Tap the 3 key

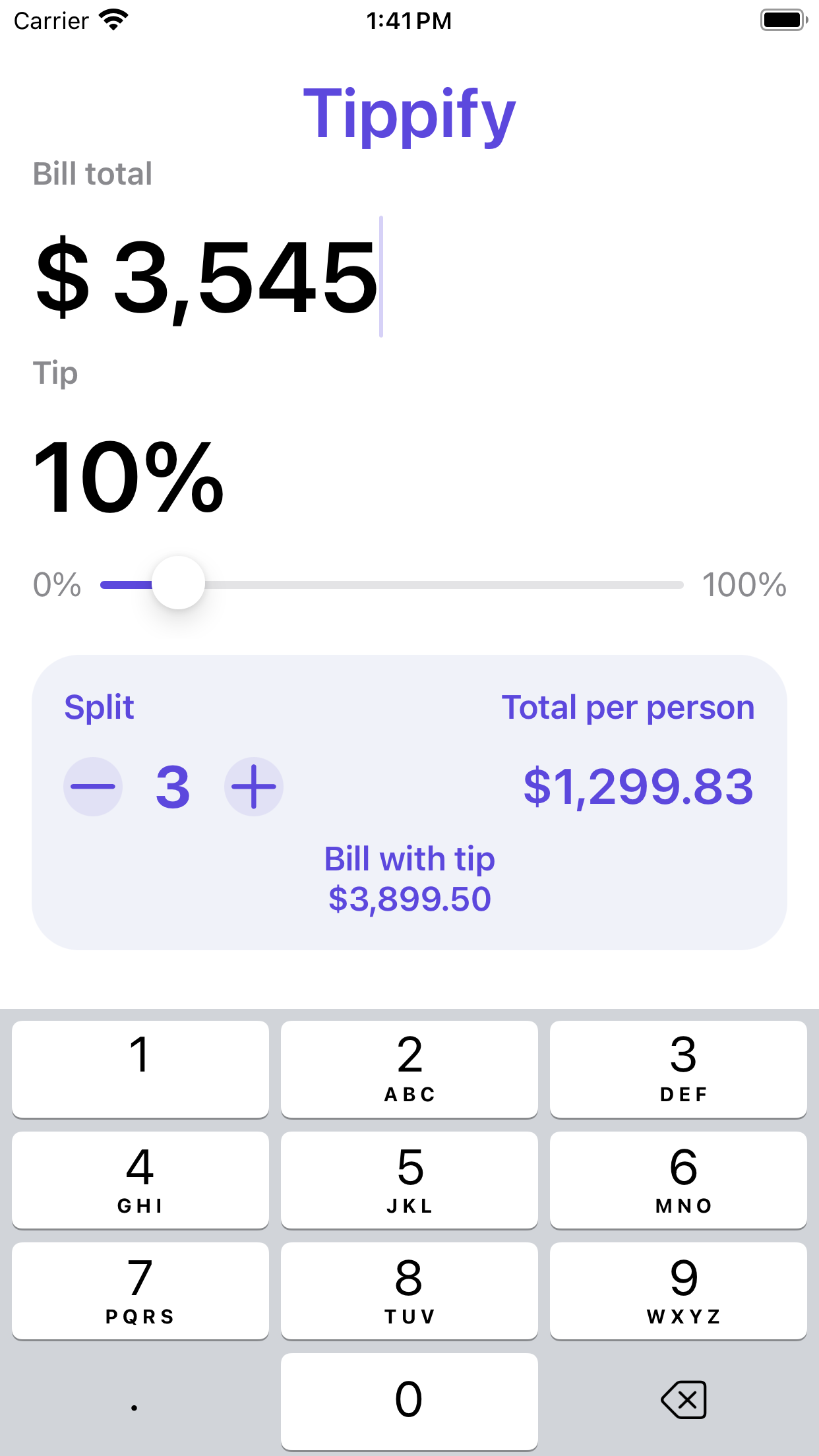click(679, 1069)
